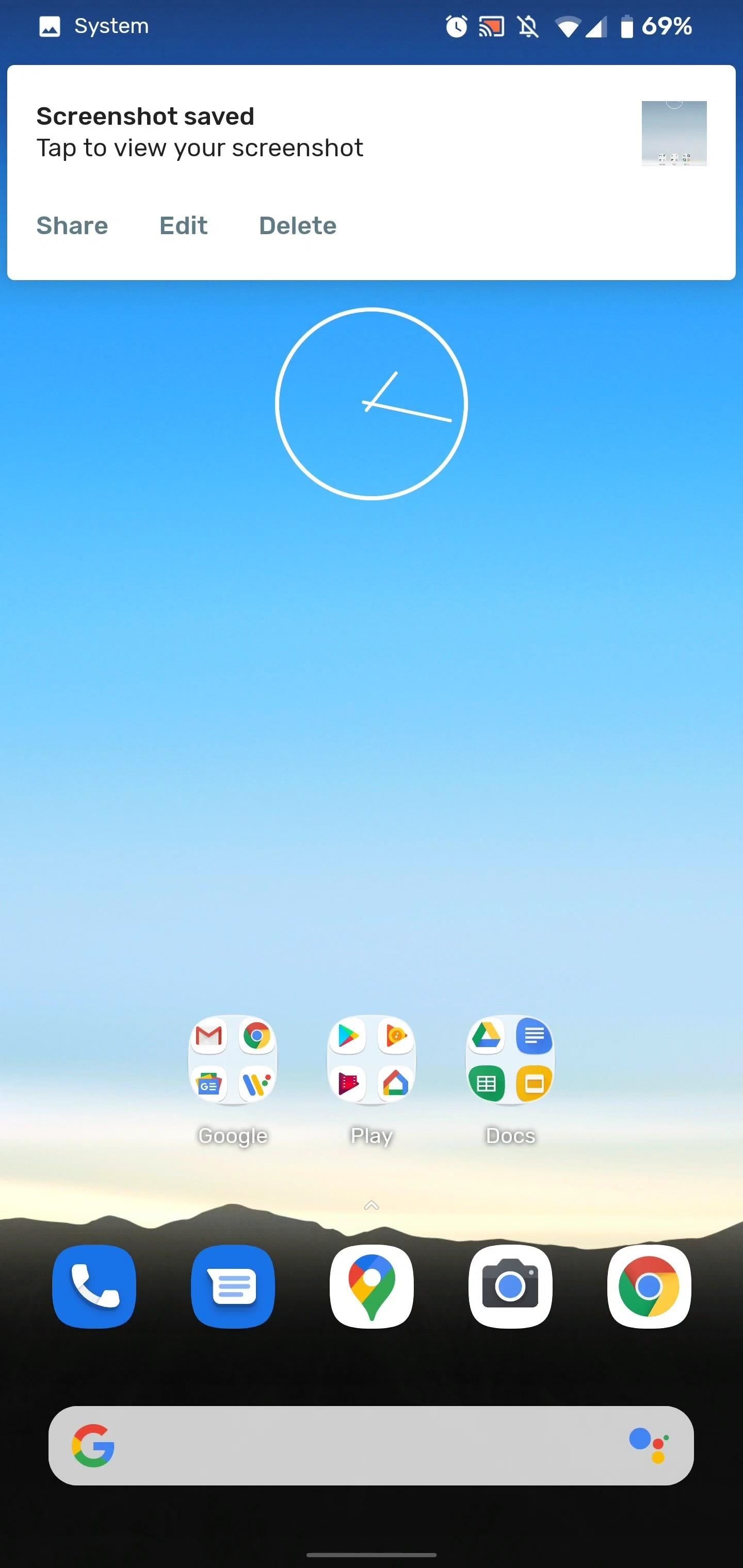Launch the Phone dialer app
Screen dimensions: 743x1568
click(94, 1286)
